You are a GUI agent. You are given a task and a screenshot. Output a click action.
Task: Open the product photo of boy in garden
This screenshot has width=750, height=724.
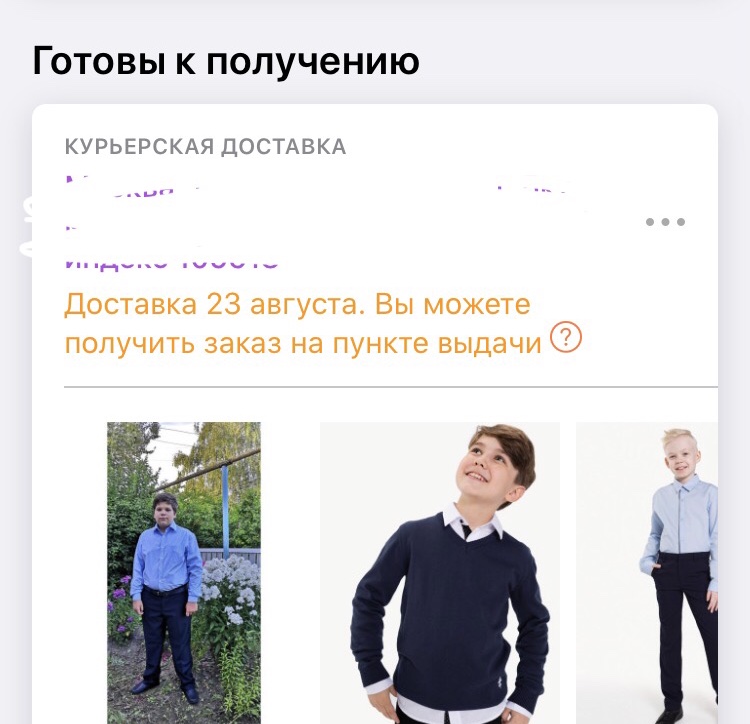[184, 571]
